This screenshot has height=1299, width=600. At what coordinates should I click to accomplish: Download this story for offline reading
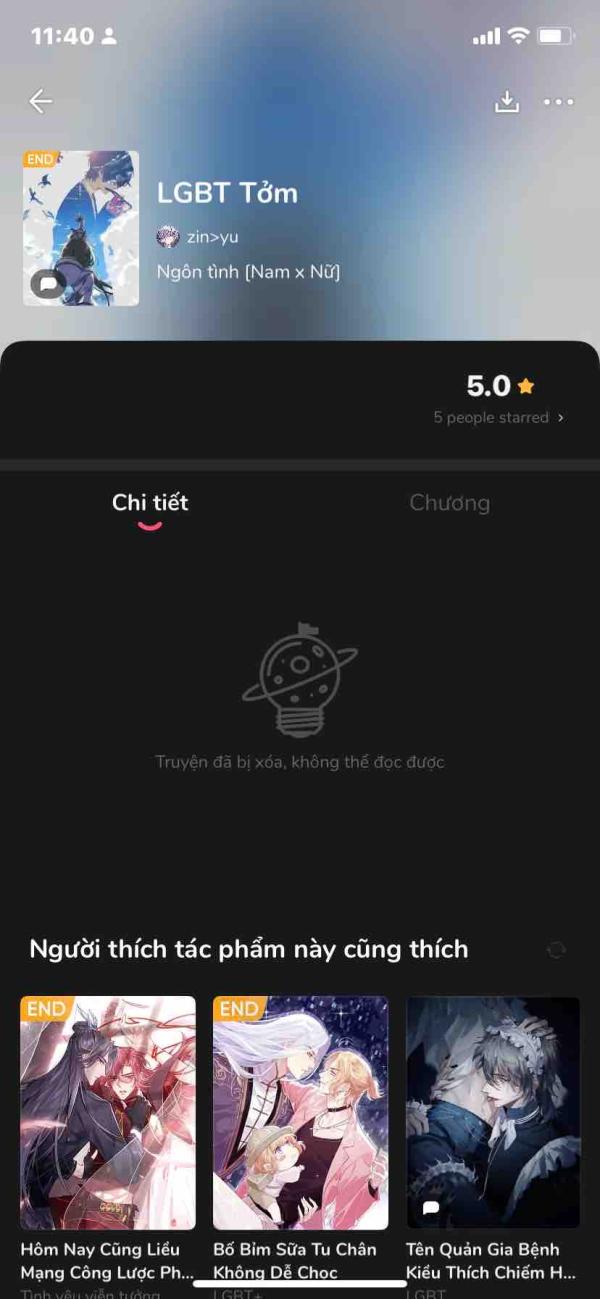tap(507, 101)
